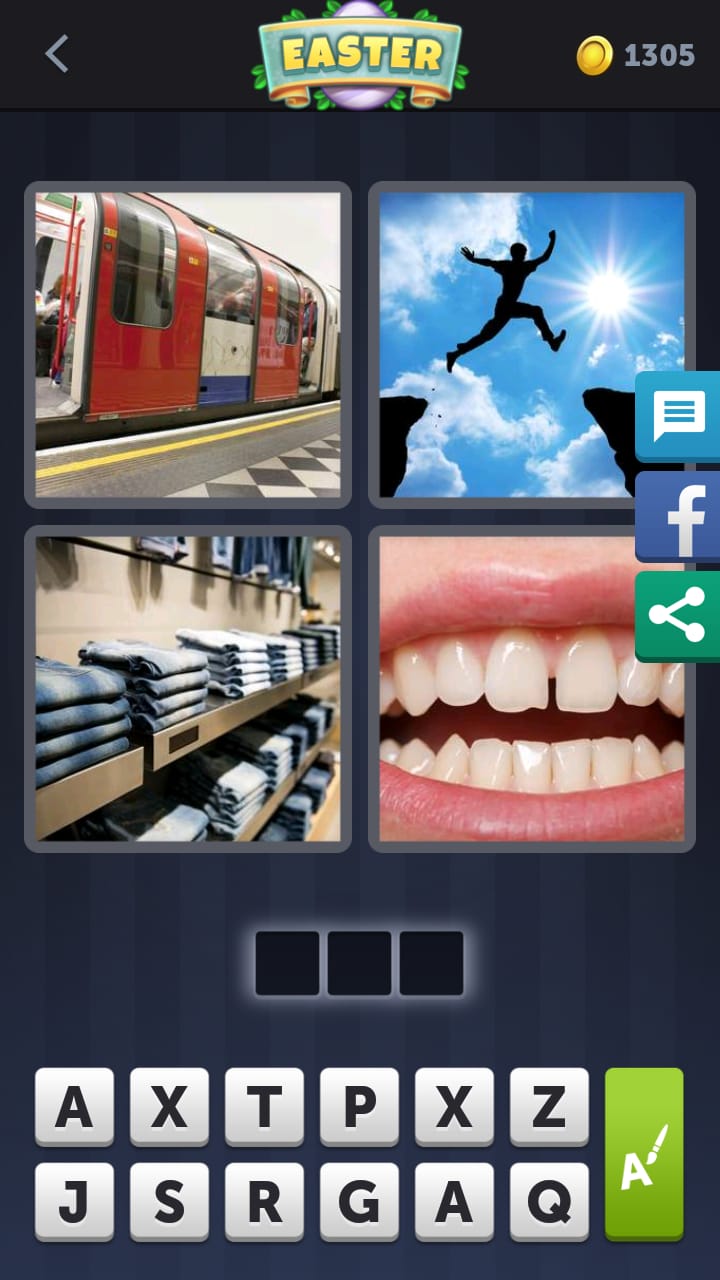The width and height of the screenshot is (720, 1280).
Task: Select the letter P tile
Action: click(359, 1106)
